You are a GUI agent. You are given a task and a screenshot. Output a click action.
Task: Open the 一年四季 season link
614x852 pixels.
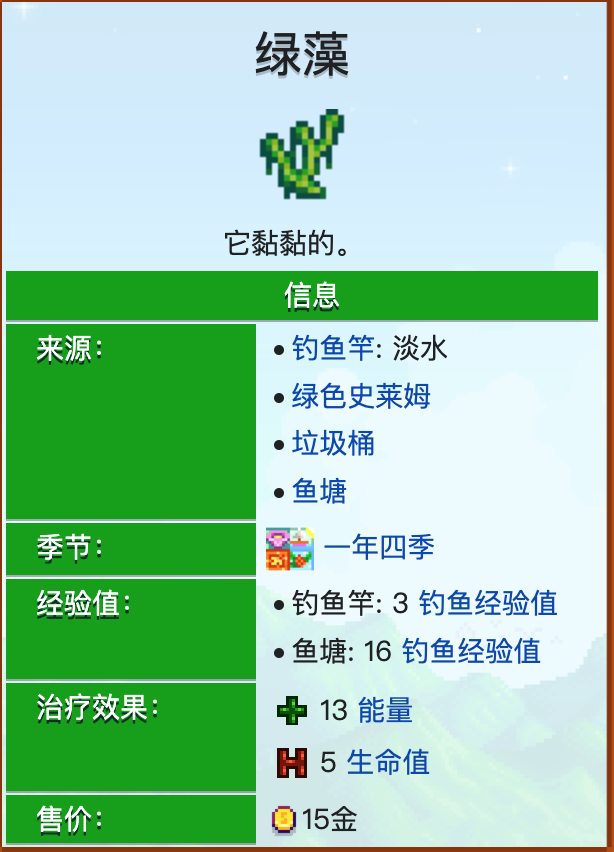point(379,548)
